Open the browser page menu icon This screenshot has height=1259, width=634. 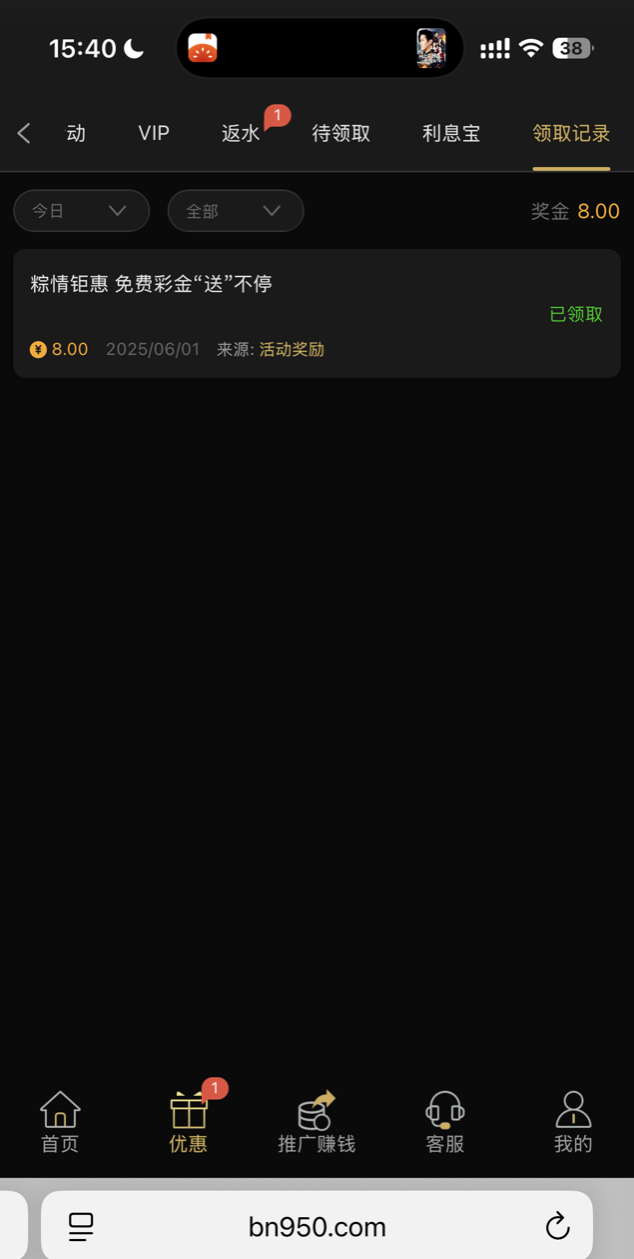[x=81, y=1226]
